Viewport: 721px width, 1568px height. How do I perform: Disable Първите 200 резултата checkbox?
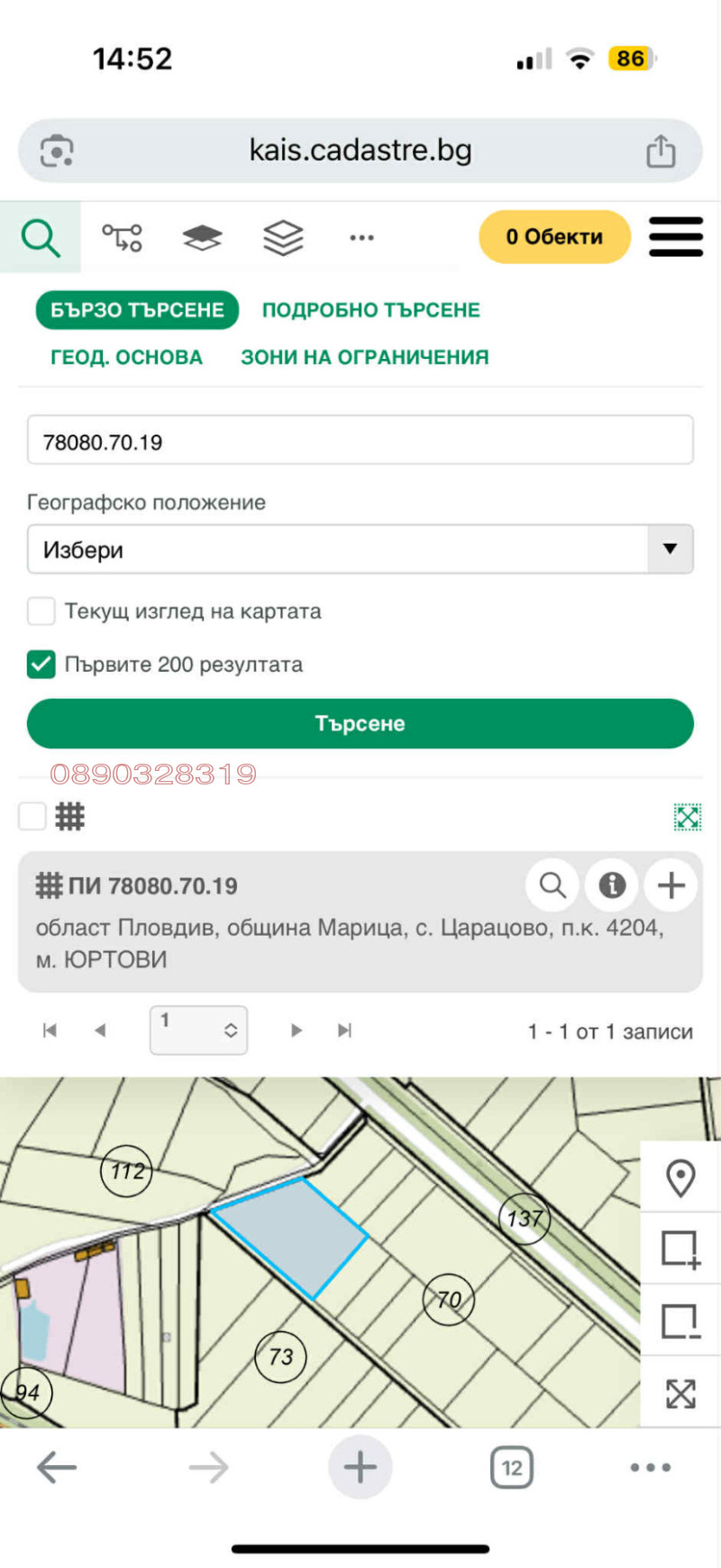click(41, 664)
